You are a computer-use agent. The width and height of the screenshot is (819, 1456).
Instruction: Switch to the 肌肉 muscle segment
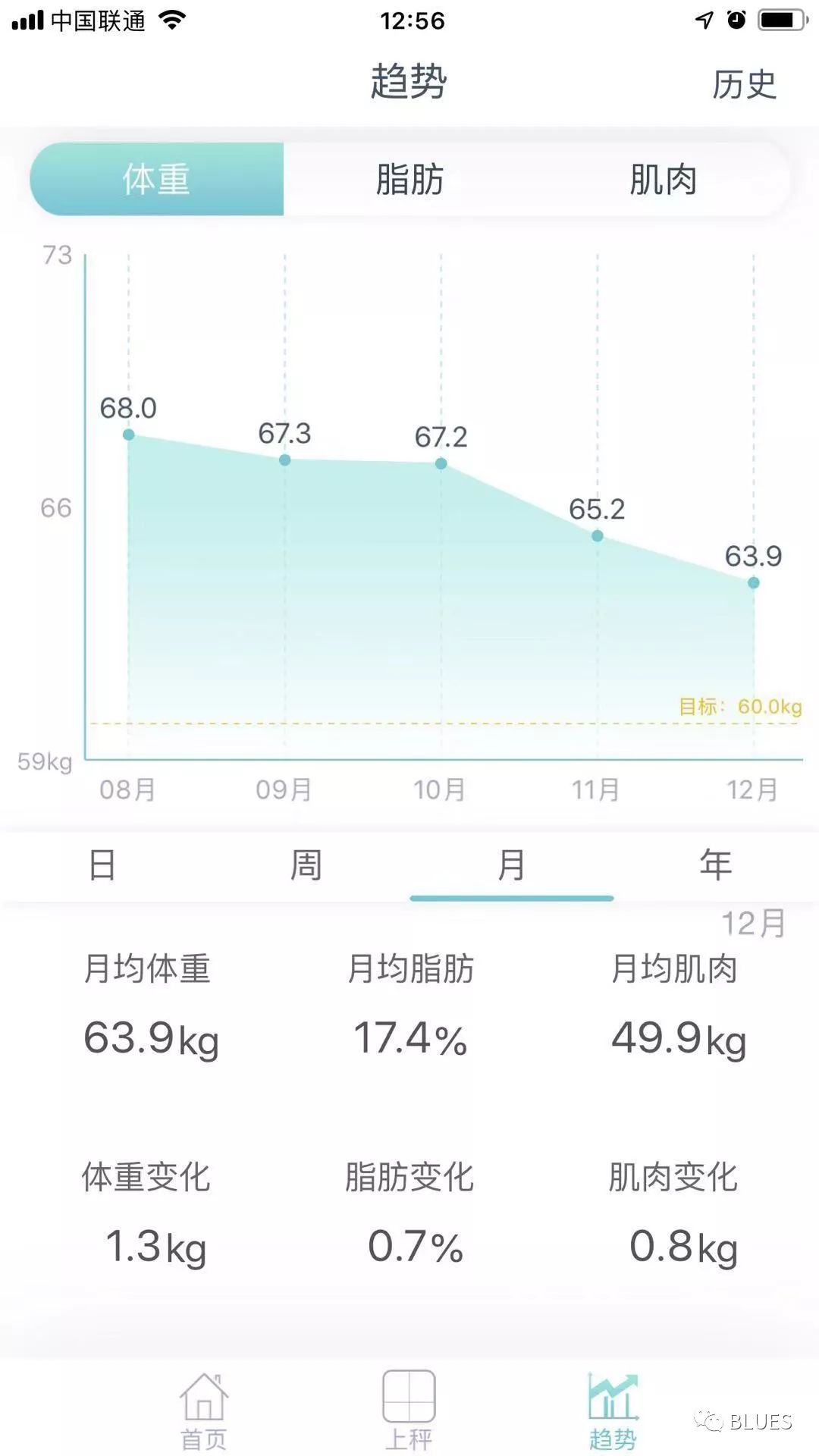663,179
